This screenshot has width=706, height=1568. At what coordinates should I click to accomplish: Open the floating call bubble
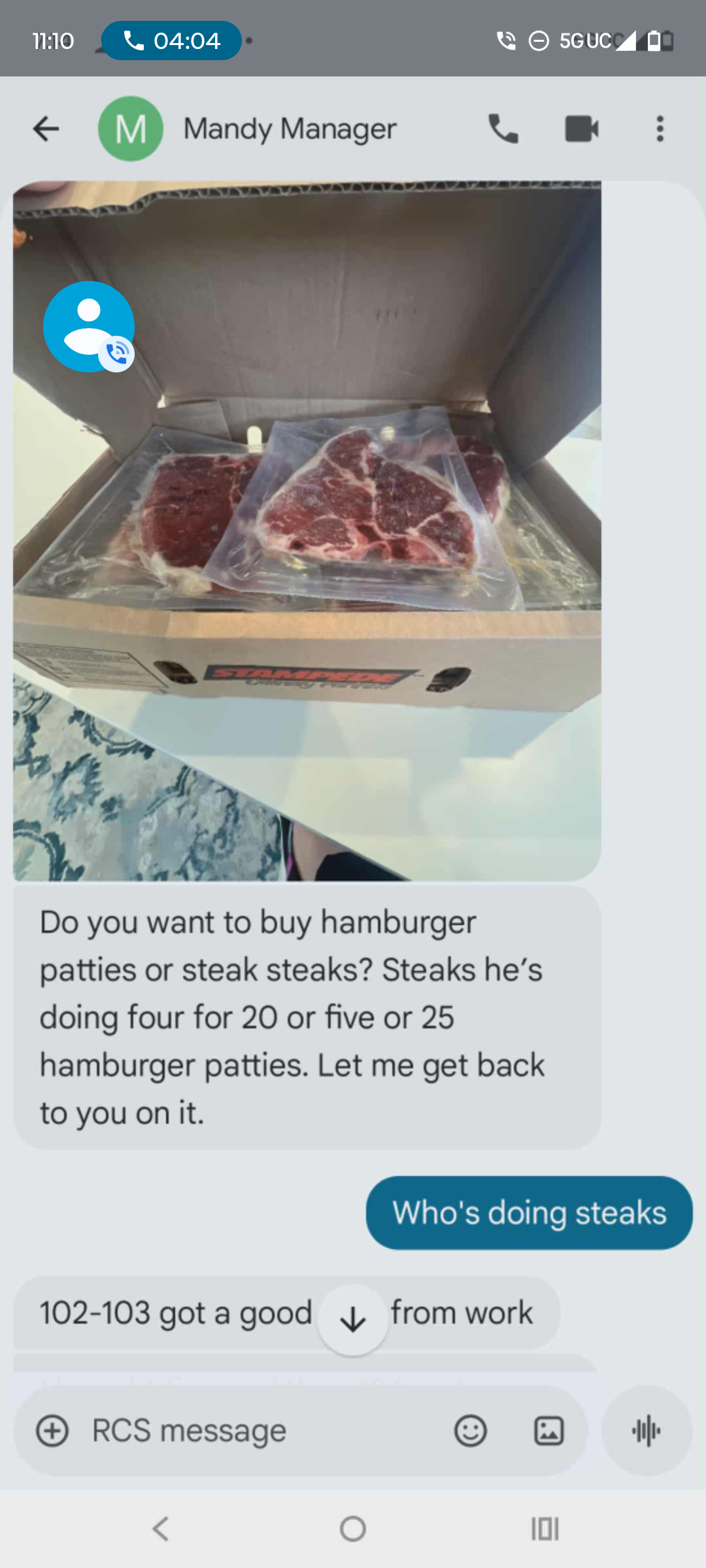coord(89,327)
